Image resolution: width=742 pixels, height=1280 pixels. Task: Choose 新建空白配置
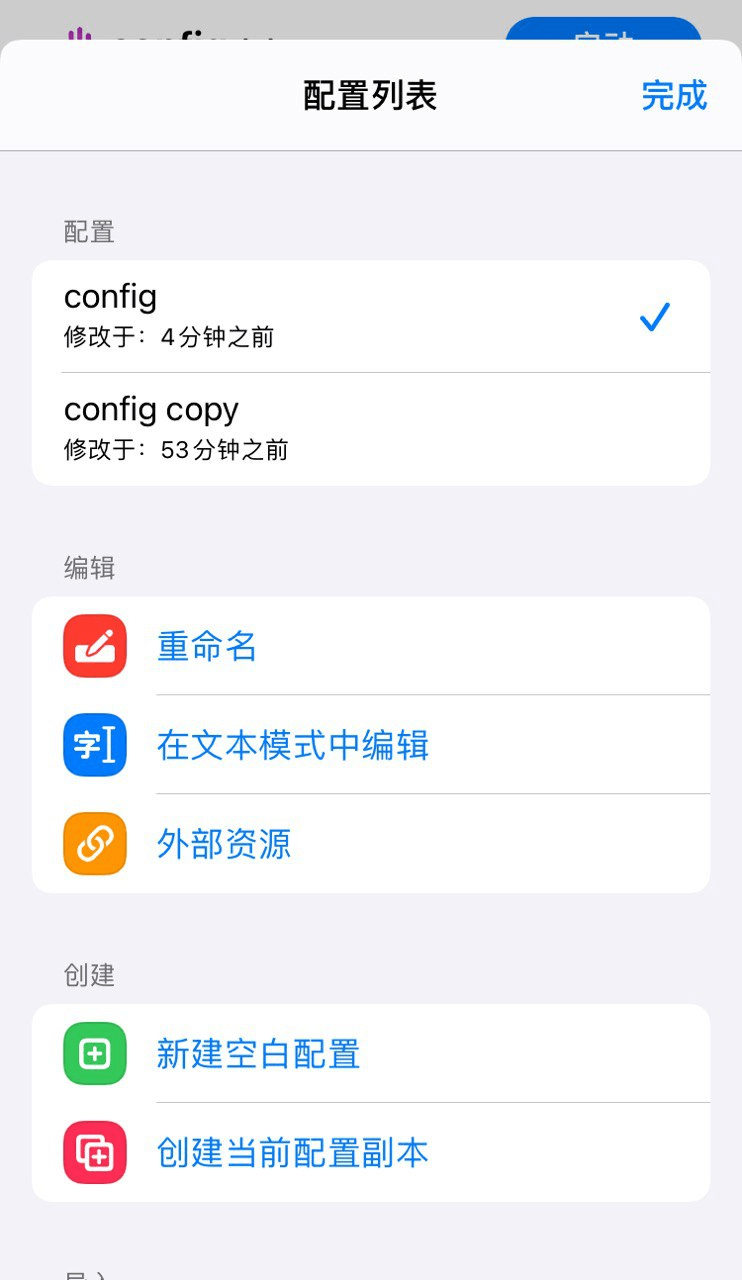click(370, 1054)
